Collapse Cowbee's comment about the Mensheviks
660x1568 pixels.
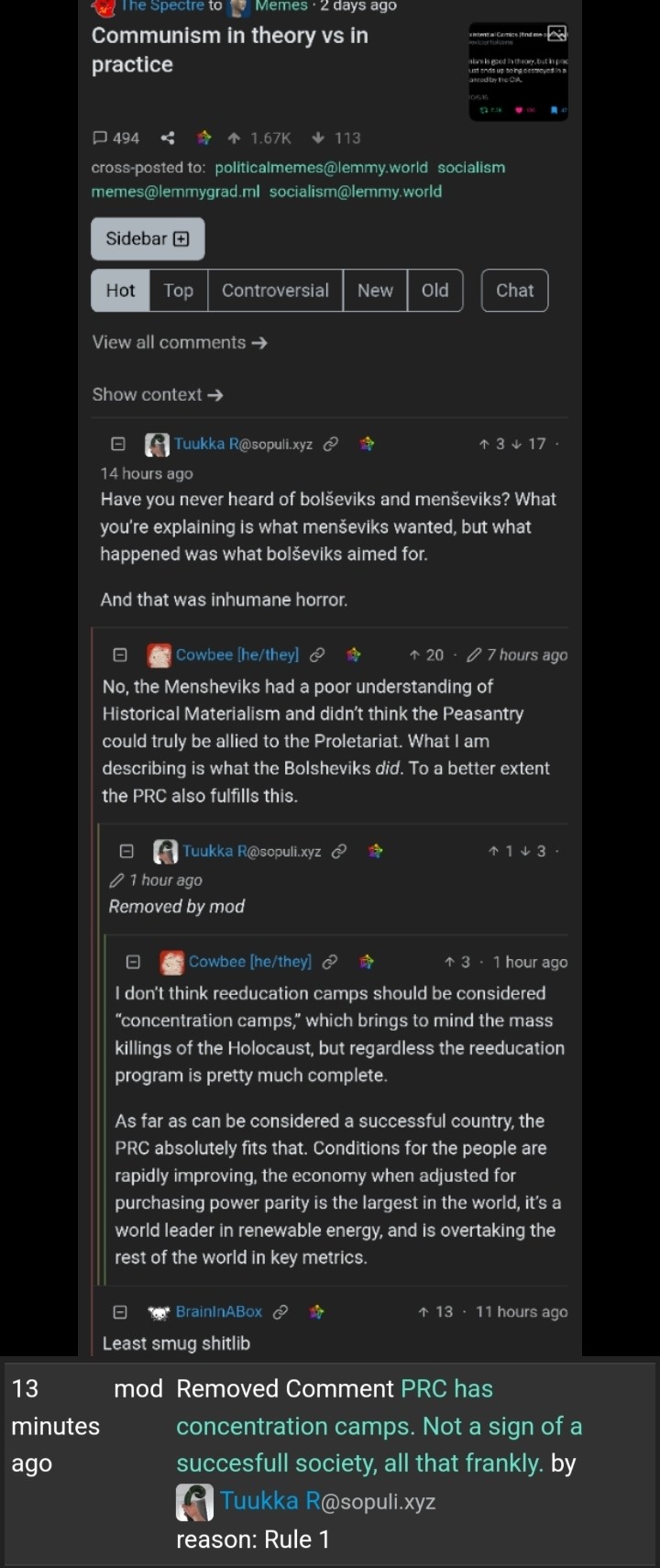(x=120, y=655)
